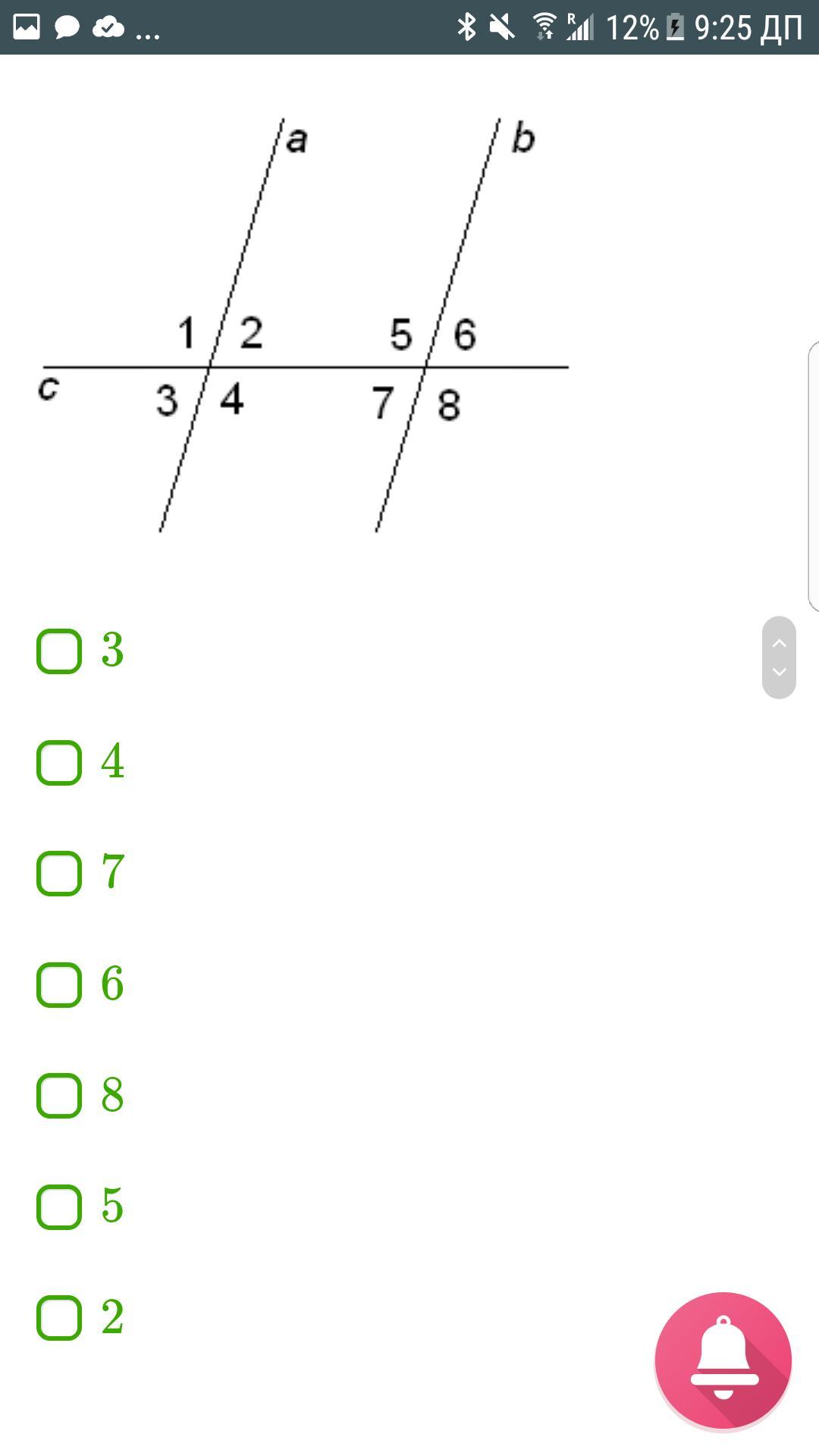819x1456 pixels.
Task: Tap the up chevron on the scroll control
Action: 779,643
